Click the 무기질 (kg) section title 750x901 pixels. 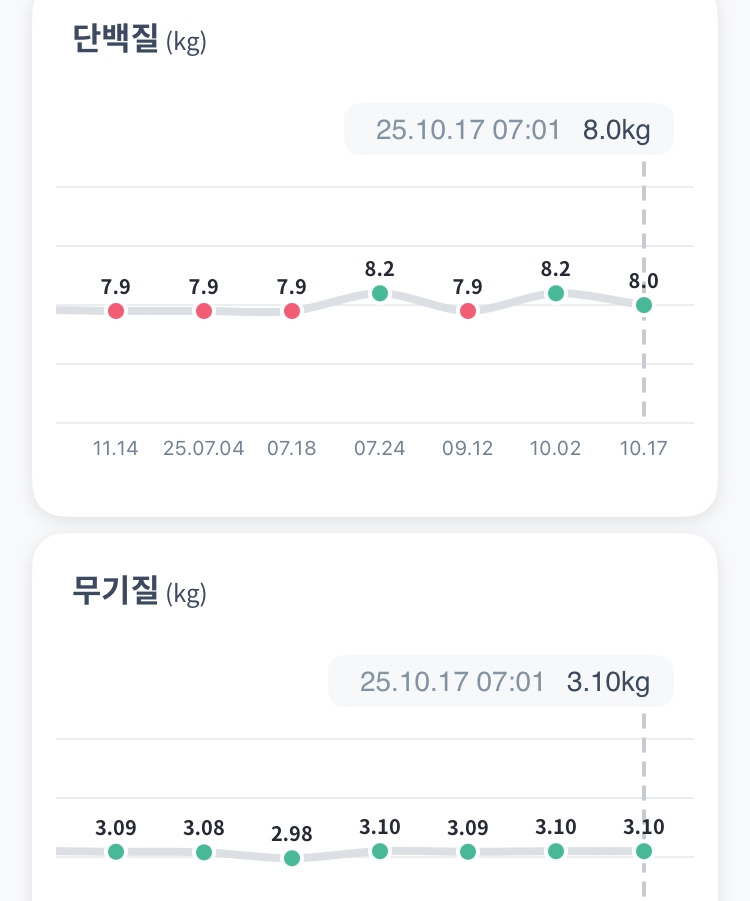click(x=138, y=592)
